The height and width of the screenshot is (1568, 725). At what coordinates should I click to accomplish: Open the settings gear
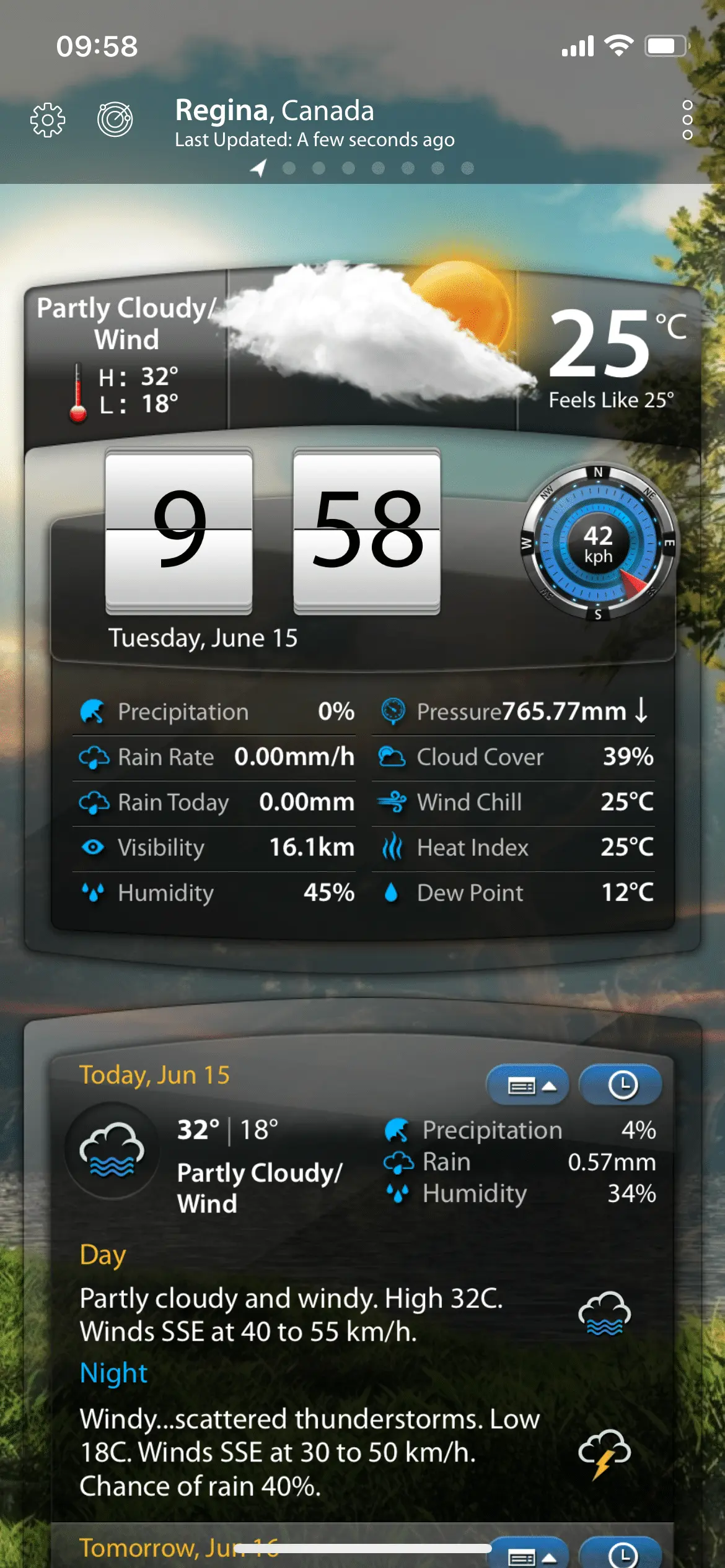pos(48,120)
